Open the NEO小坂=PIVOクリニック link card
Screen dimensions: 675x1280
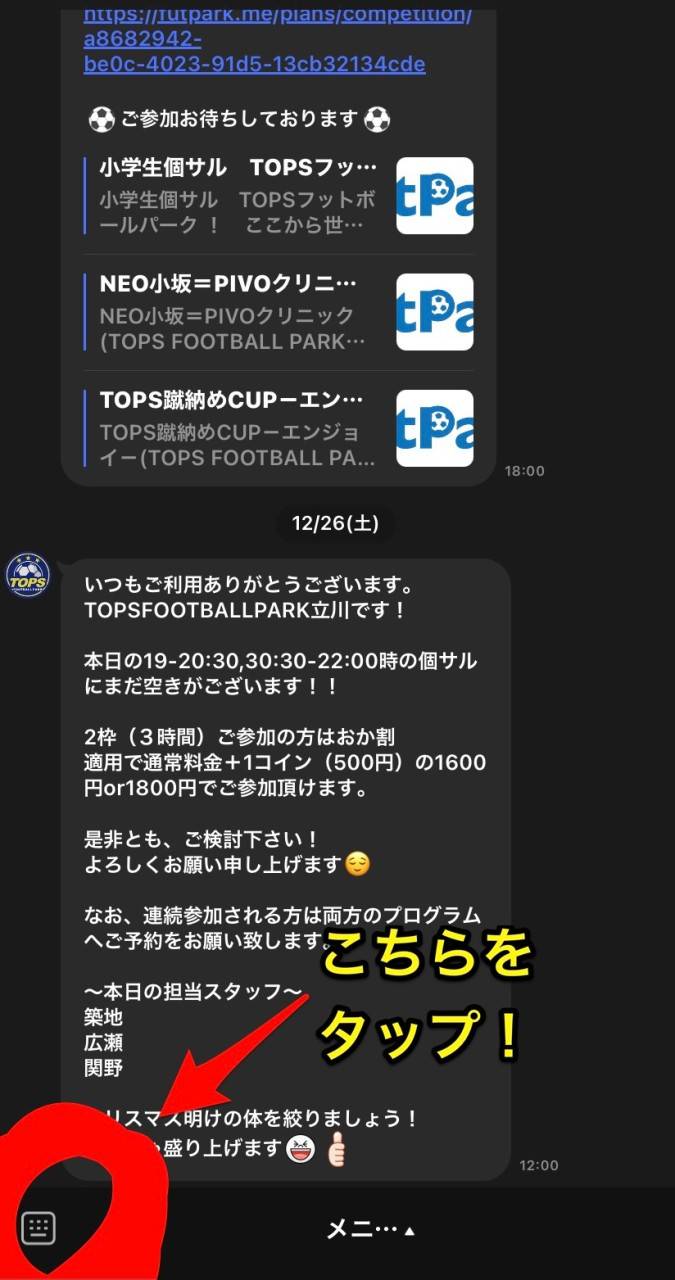point(279,312)
